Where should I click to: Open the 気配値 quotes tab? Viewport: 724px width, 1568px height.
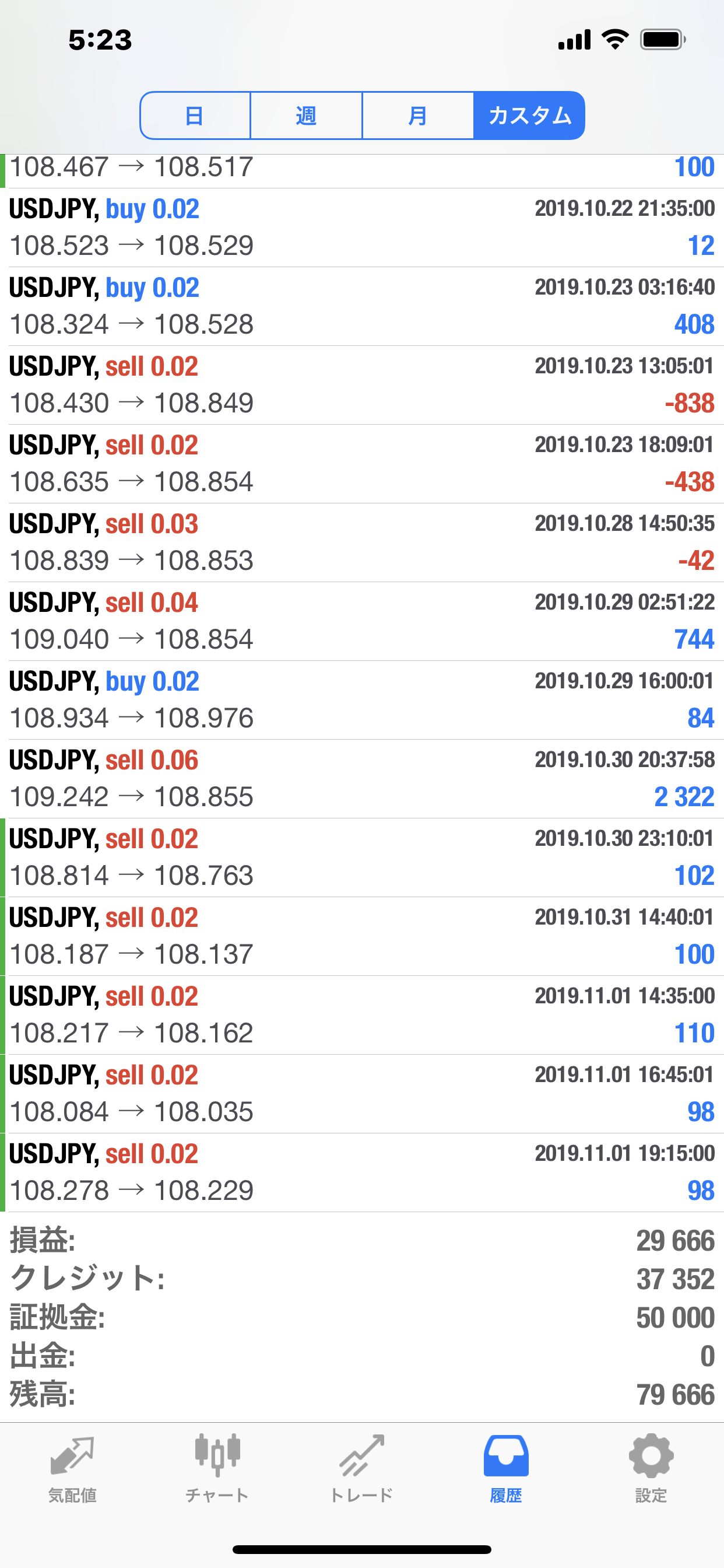pyautogui.click(x=72, y=1468)
